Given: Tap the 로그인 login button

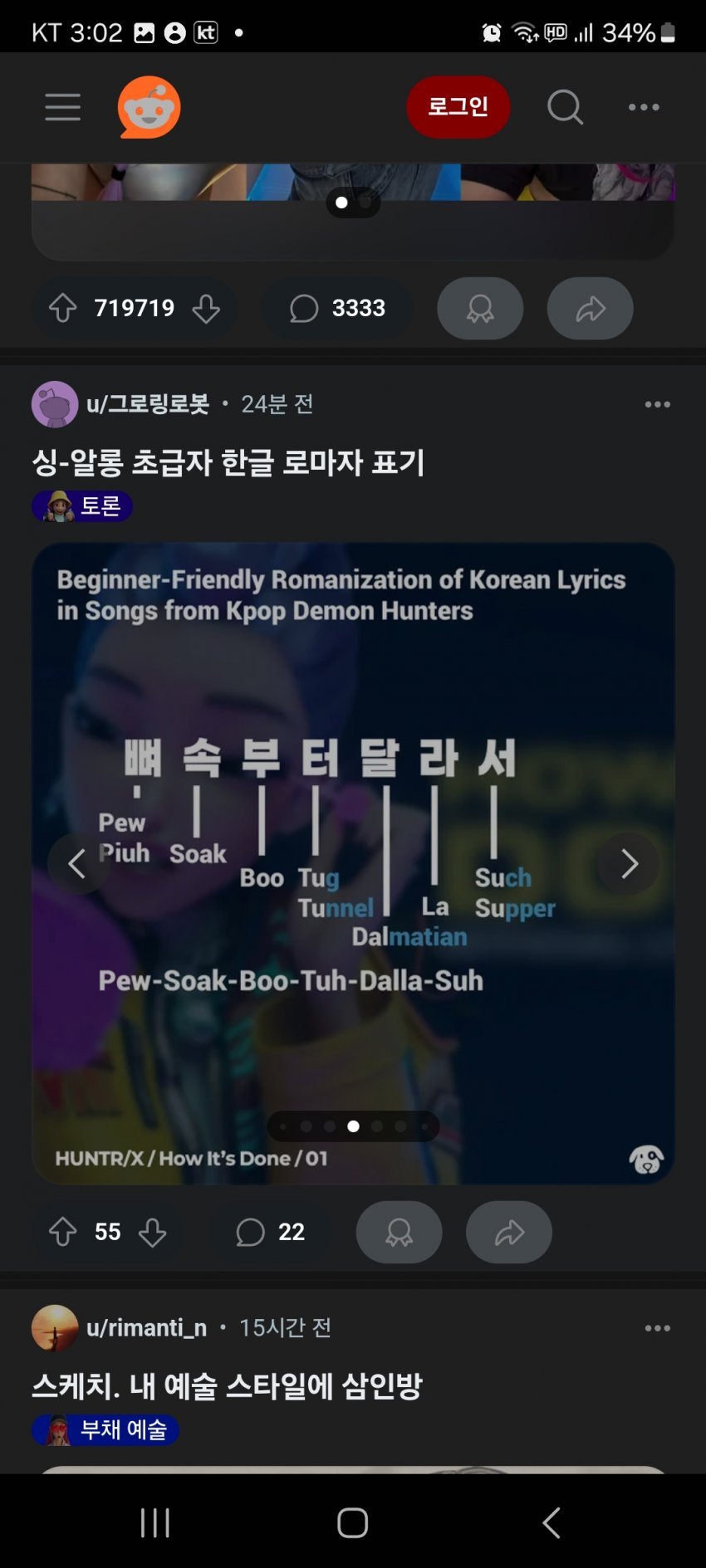Looking at the screenshot, I should 458,107.
